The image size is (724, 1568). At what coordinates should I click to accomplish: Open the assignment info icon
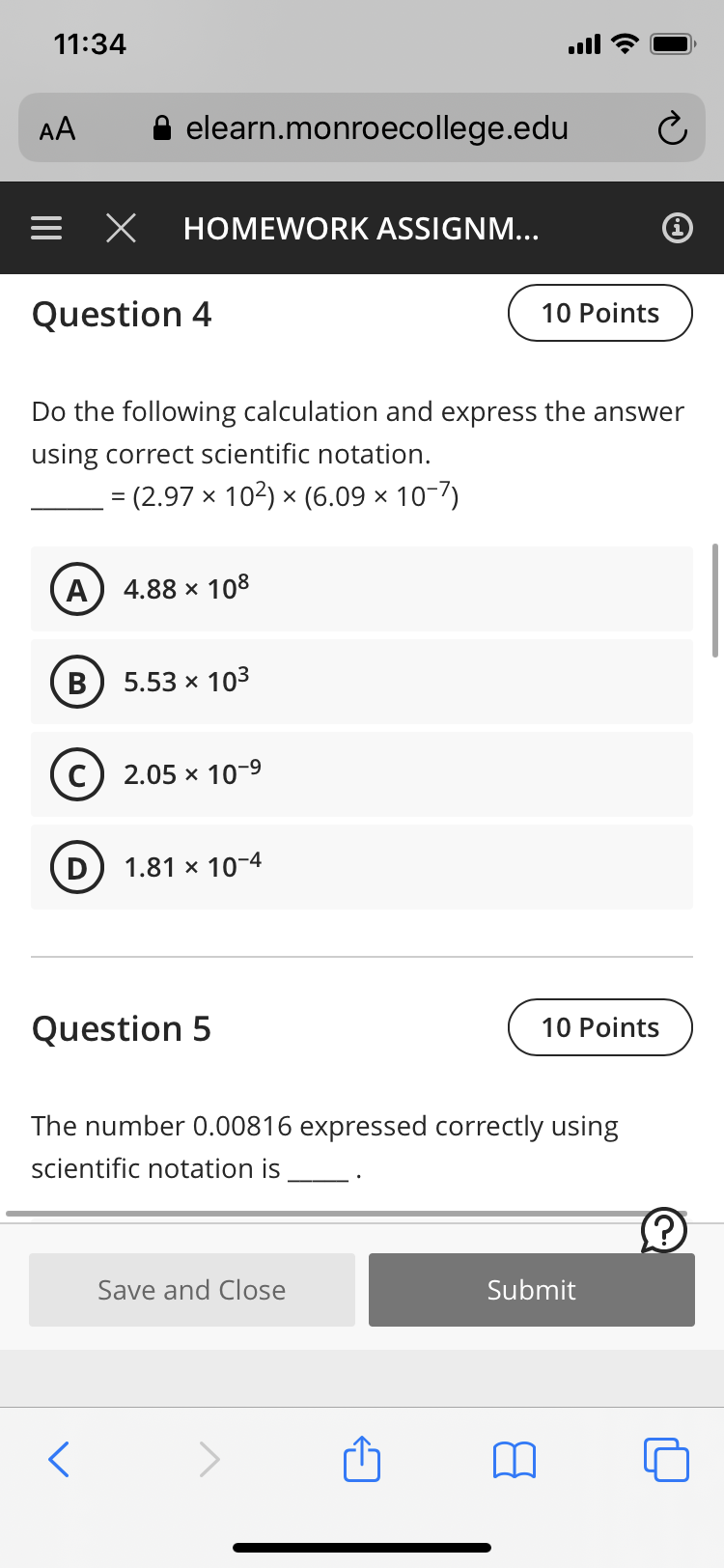(678, 229)
